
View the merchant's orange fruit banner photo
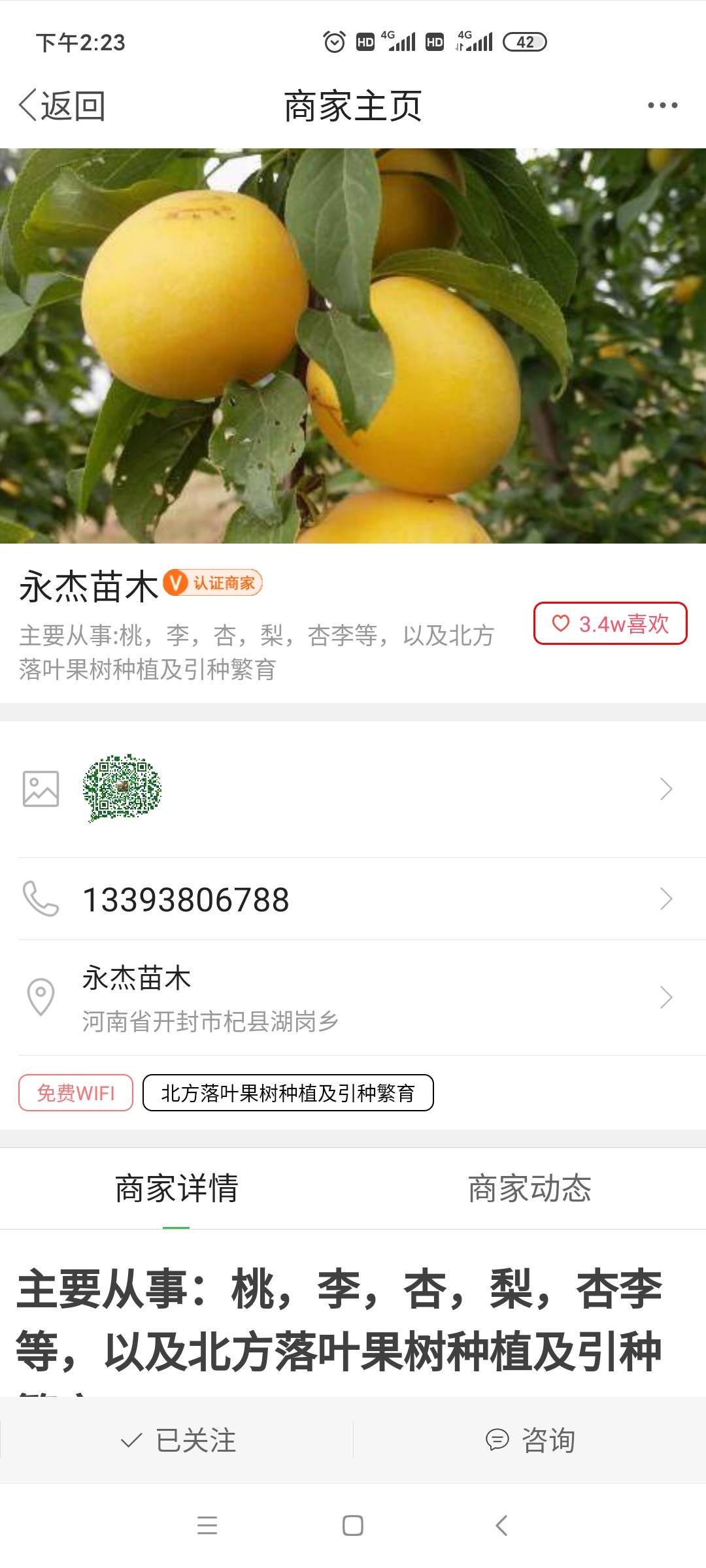pyautogui.click(x=353, y=346)
